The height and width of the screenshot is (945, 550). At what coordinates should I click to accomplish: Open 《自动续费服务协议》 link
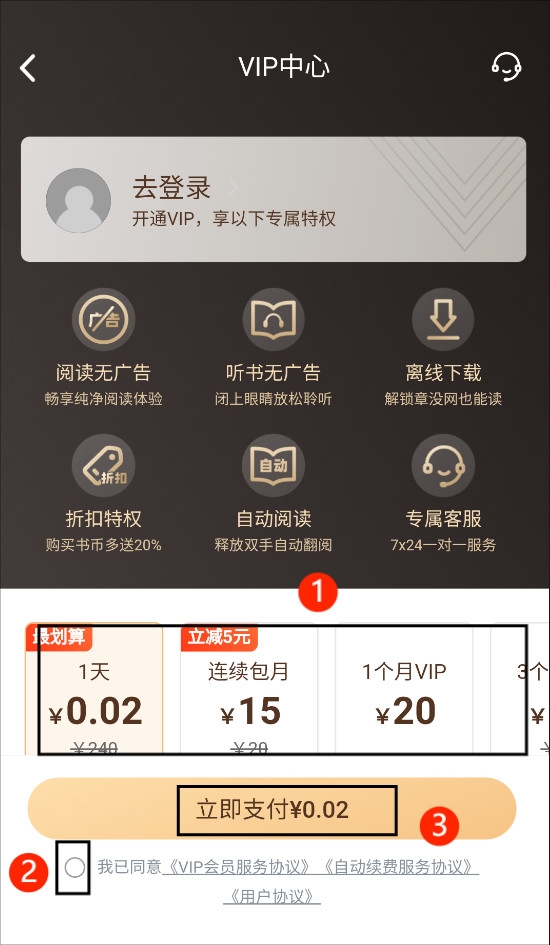click(400, 867)
